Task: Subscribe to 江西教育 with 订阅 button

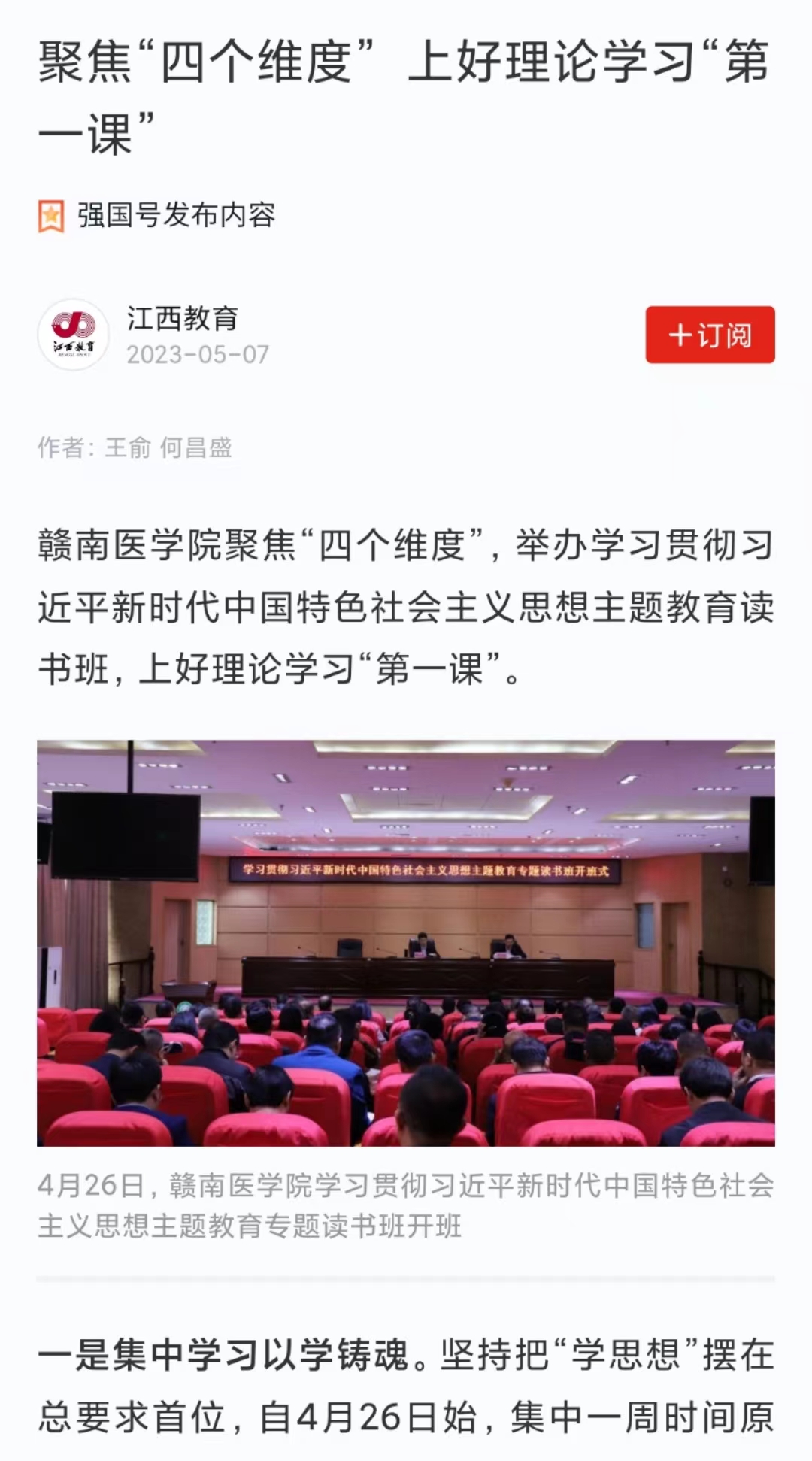Action: pyautogui.click(x=709, y=335)
